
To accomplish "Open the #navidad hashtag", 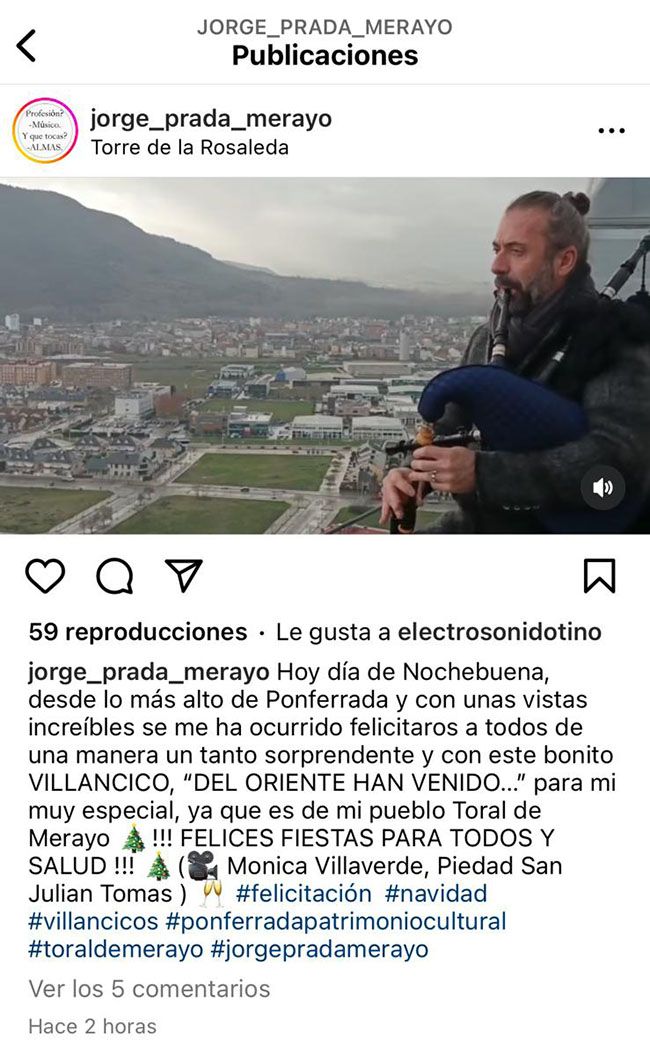I will [x=436, y=893].
